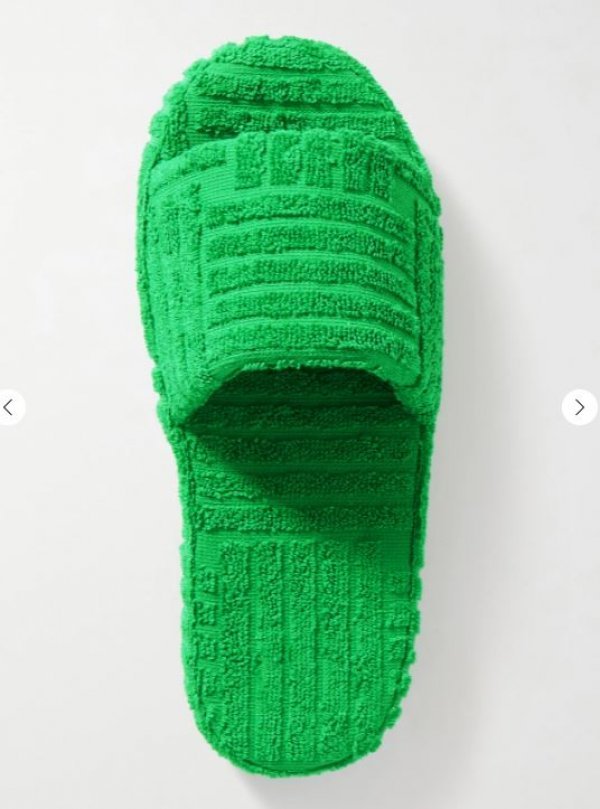Show the next product image
This screenshot has height=809, width=600.
[x=580, y=407]
